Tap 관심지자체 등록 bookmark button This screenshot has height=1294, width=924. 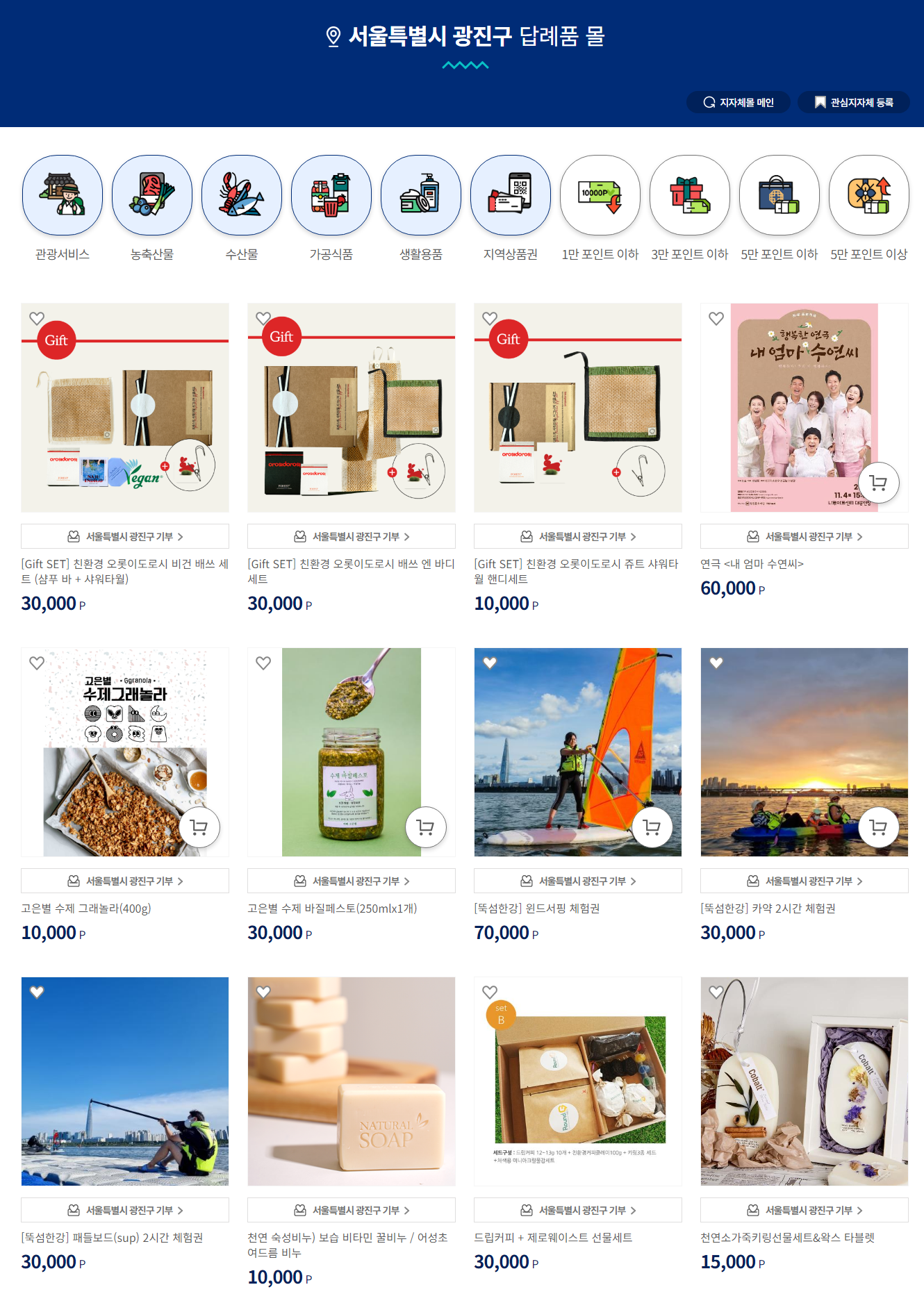853,102
